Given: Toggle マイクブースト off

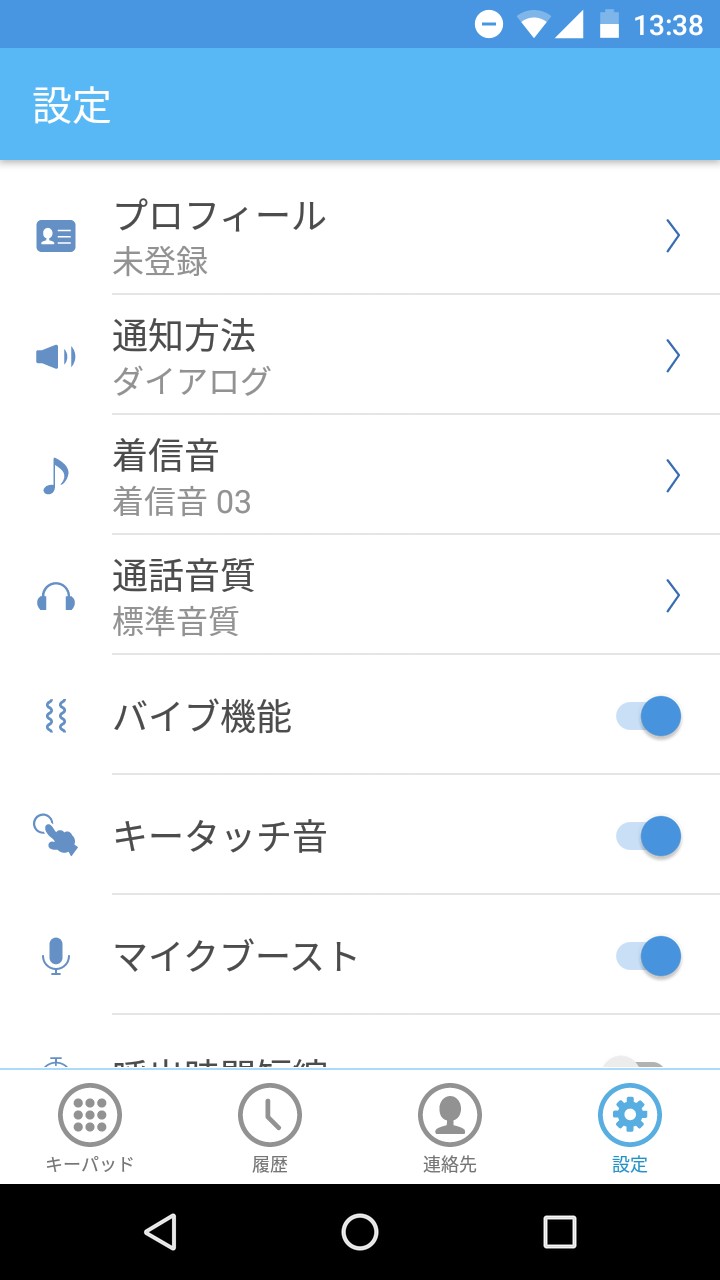Looking at the screenshot, I should 648,956.
